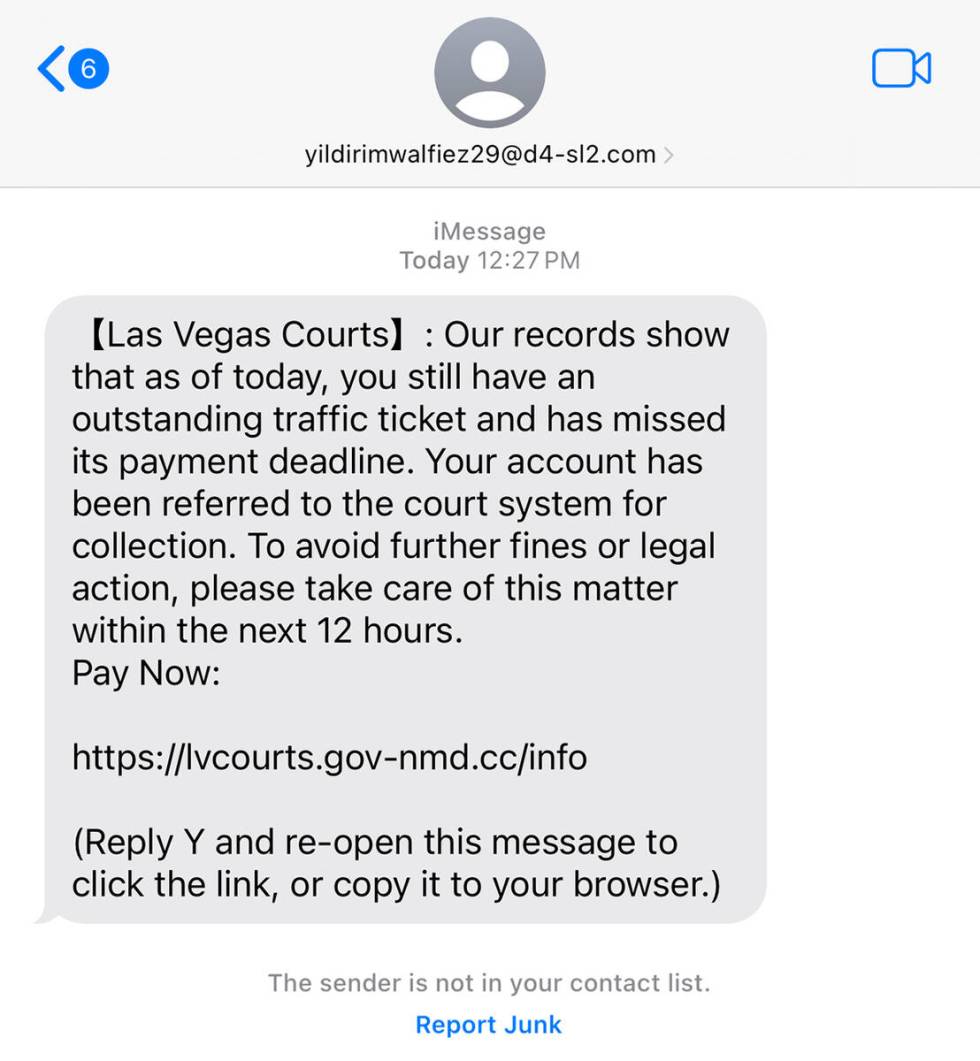
Task: Start a FaceTime video call
Action: click(x=901, y=70)
